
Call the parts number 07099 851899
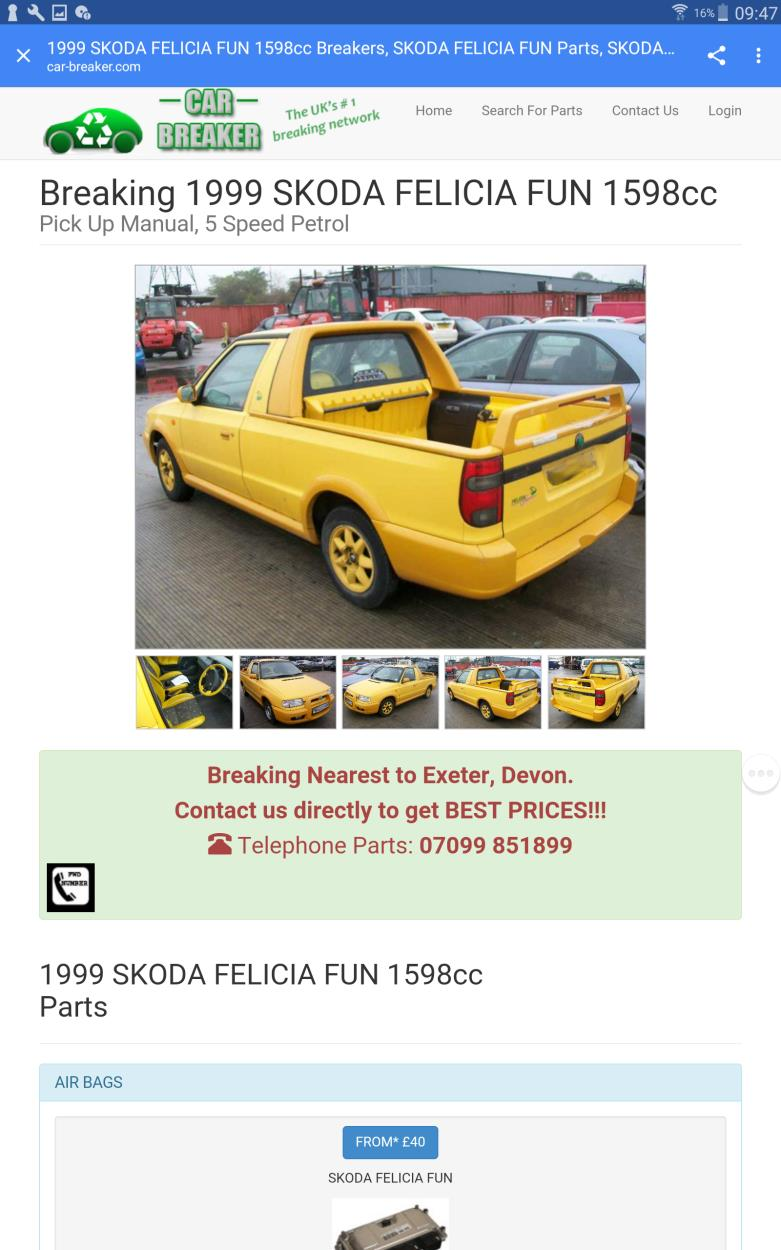(495, 846)
